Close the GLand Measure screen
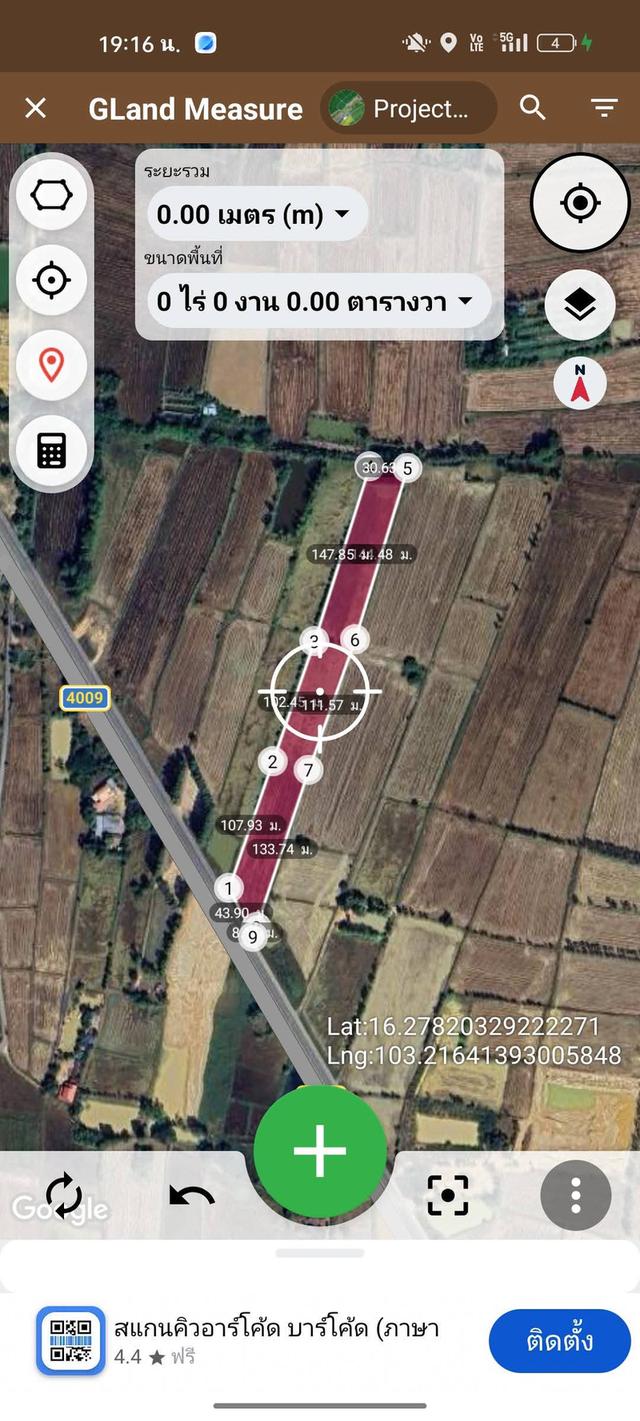Viewport: 640px width, 1421px height. [x=35, y=108]
